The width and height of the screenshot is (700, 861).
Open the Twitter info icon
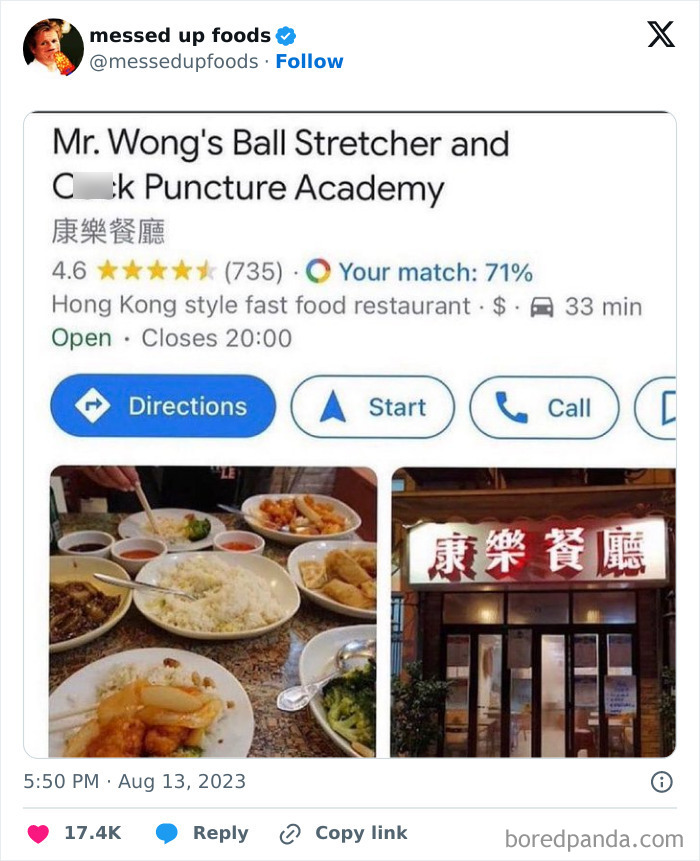pos(661,782)
